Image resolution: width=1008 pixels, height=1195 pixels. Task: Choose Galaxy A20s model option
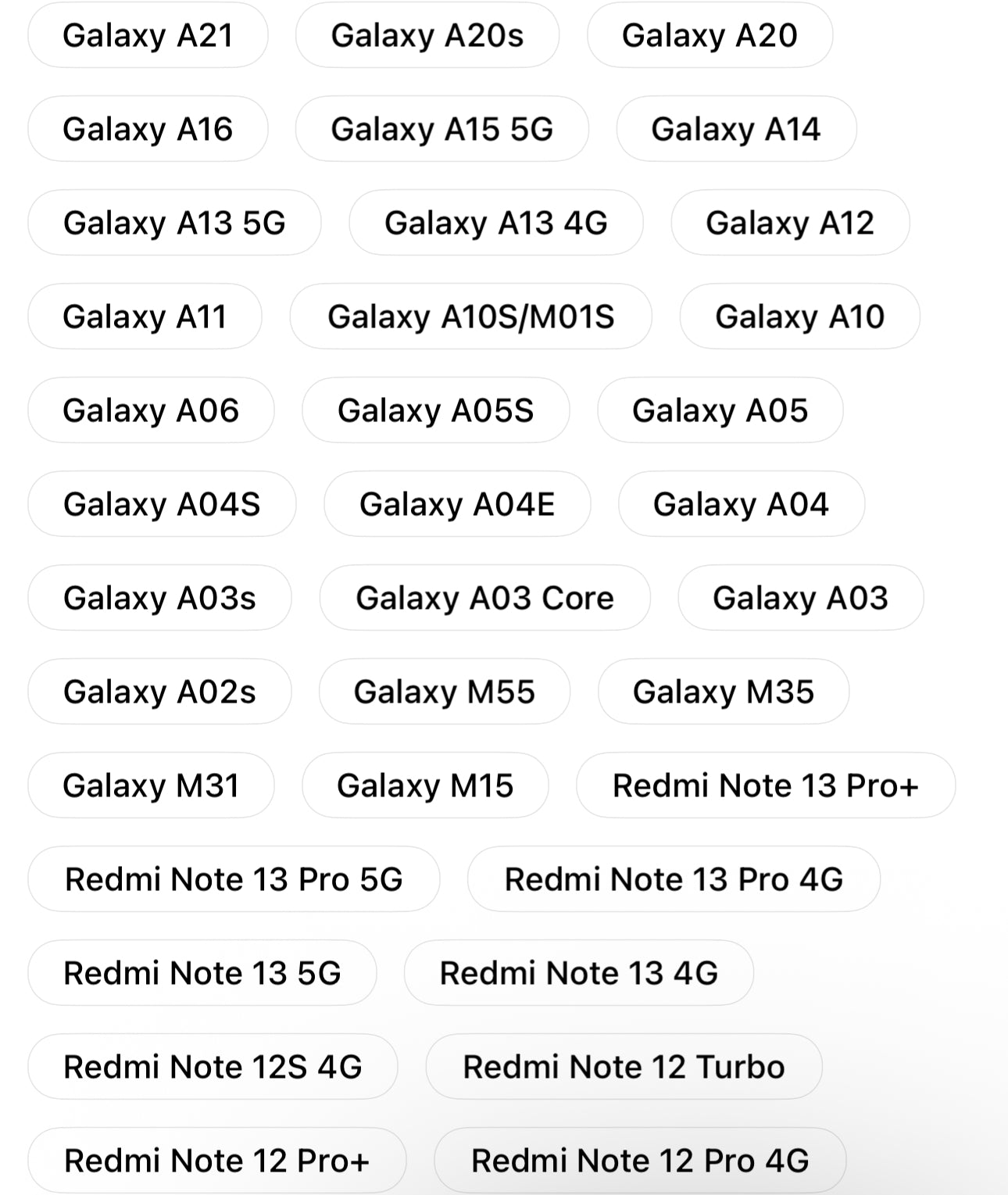(x=427, y=36)
